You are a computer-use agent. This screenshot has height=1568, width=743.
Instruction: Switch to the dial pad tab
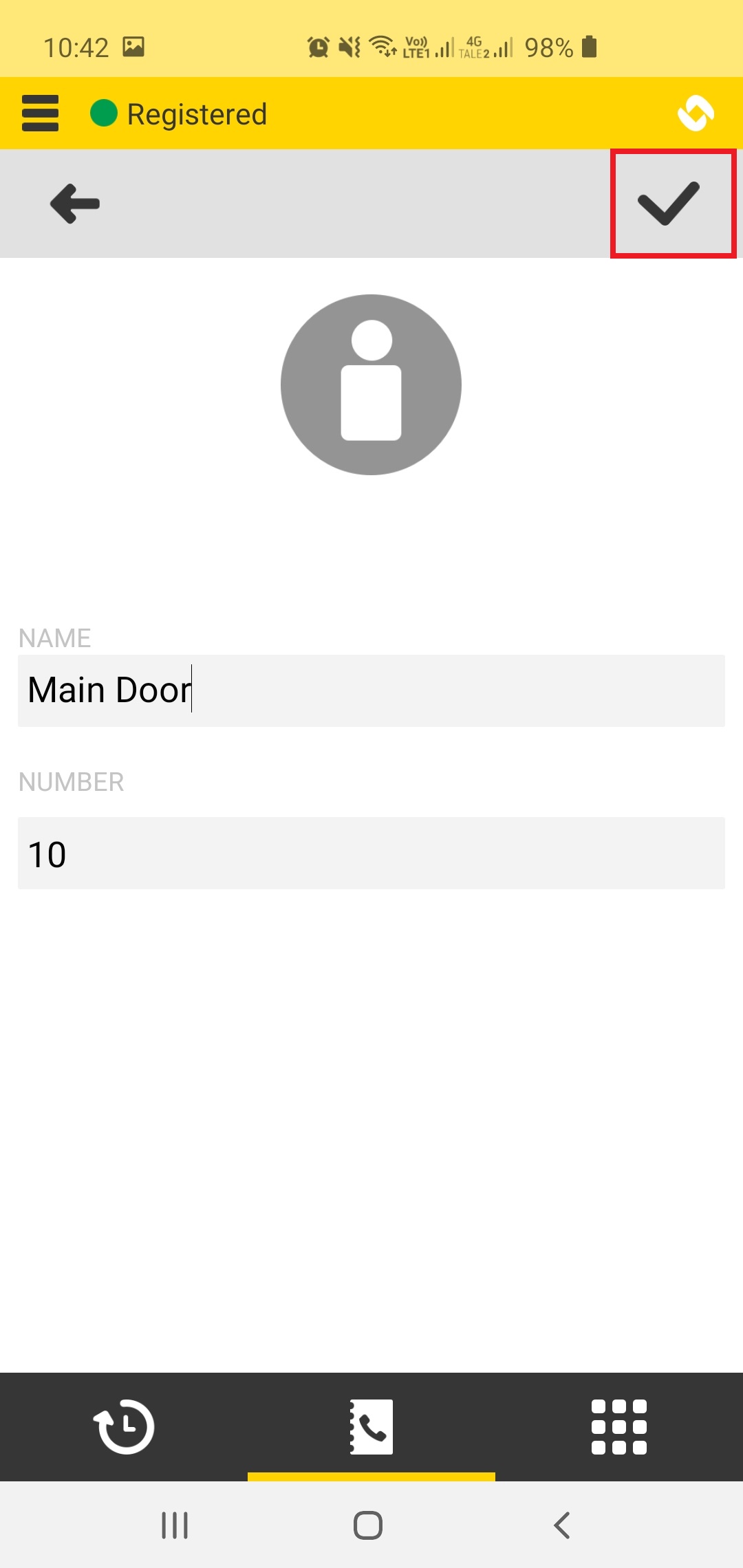[619, 1426]
